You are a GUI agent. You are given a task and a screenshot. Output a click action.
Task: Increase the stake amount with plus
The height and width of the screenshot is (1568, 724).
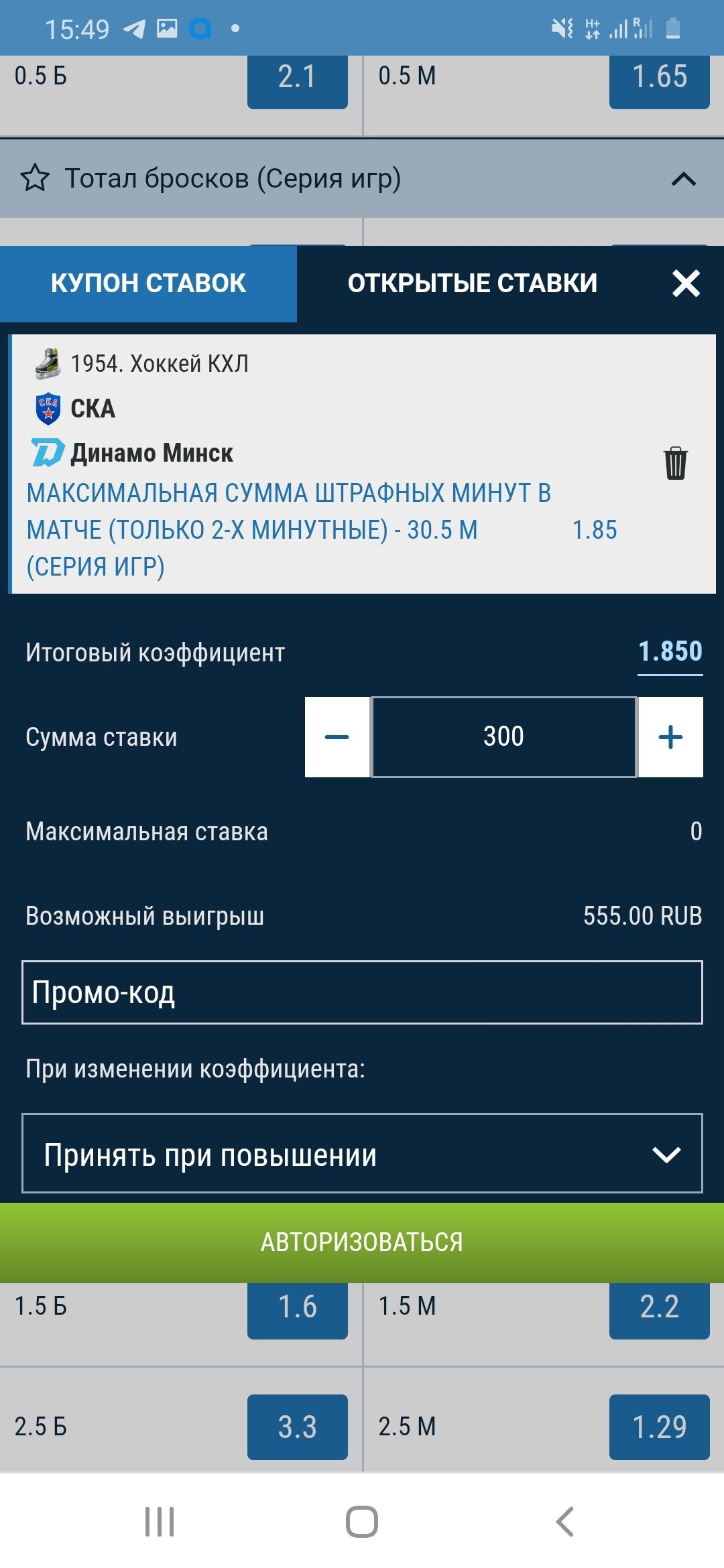670,737
